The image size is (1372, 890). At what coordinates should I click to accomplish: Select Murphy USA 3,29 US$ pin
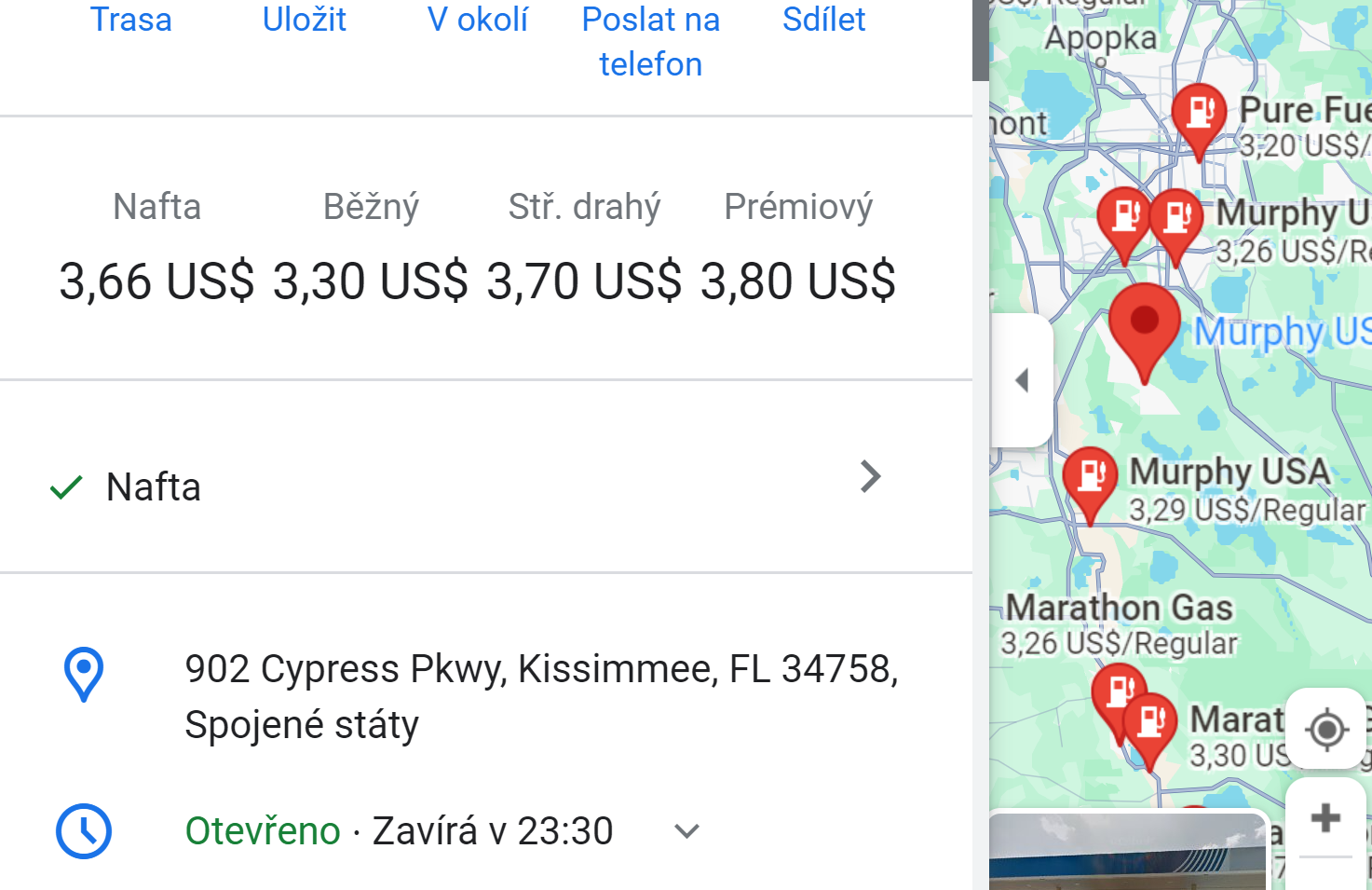click(x=1090, y=477)
